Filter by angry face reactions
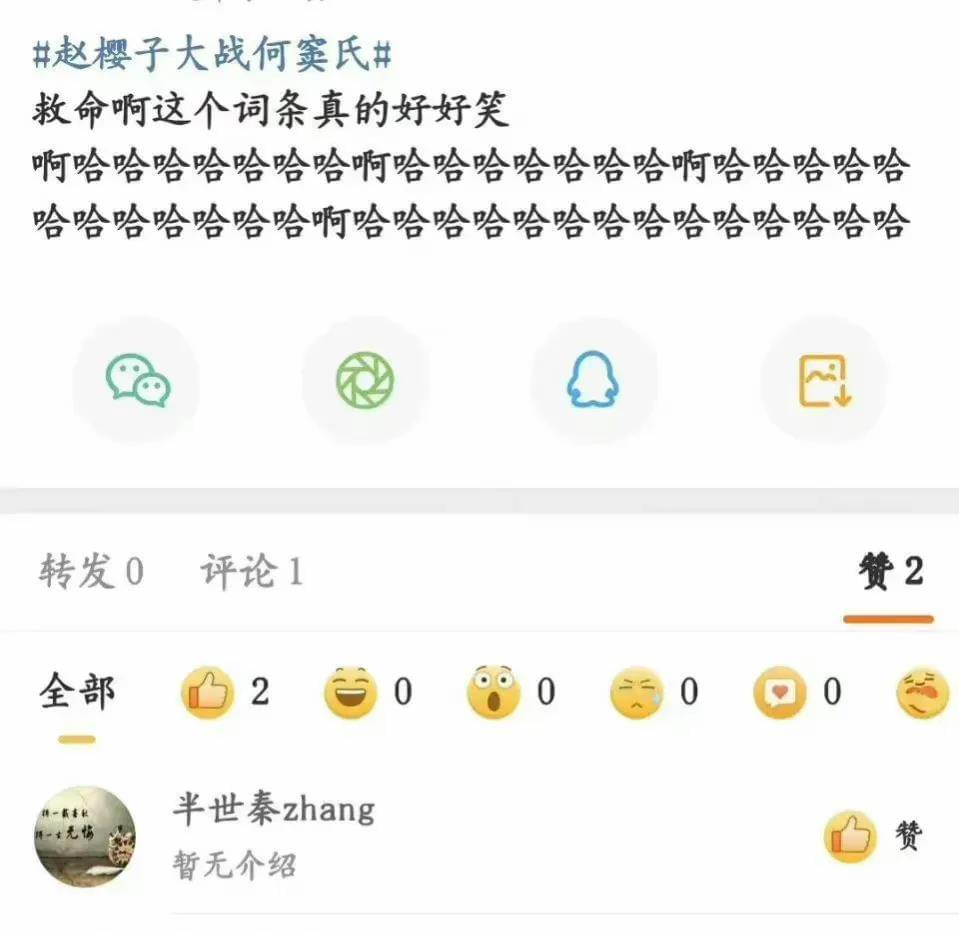This screenshot has width=959, height=931. pyautogui.click(x=921, y=692)
